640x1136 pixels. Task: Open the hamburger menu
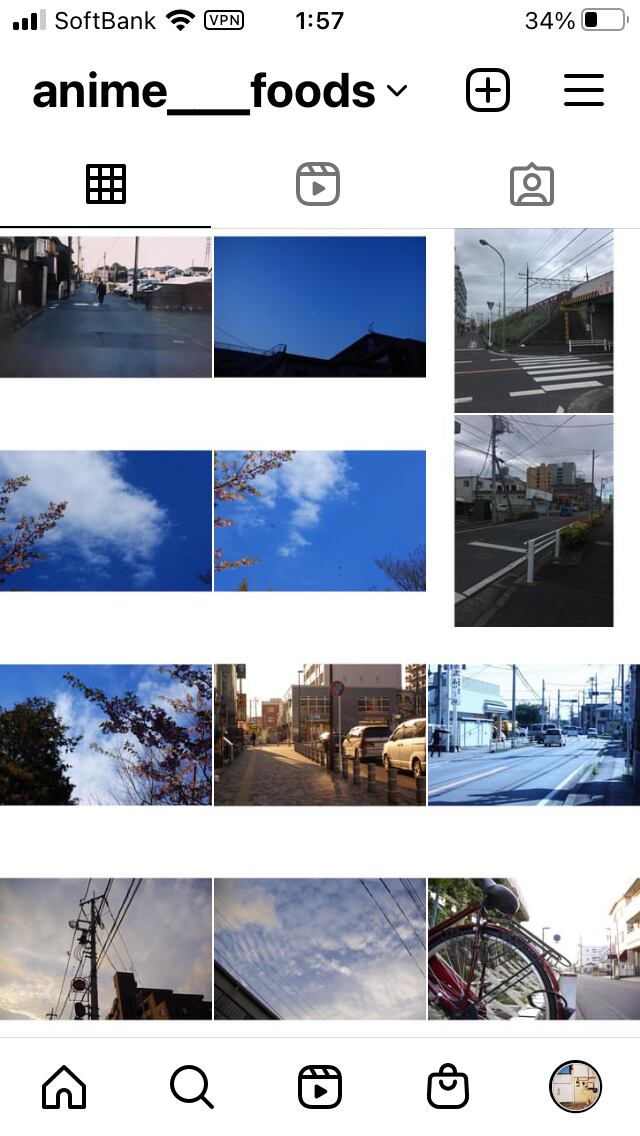tap(584, 91)
